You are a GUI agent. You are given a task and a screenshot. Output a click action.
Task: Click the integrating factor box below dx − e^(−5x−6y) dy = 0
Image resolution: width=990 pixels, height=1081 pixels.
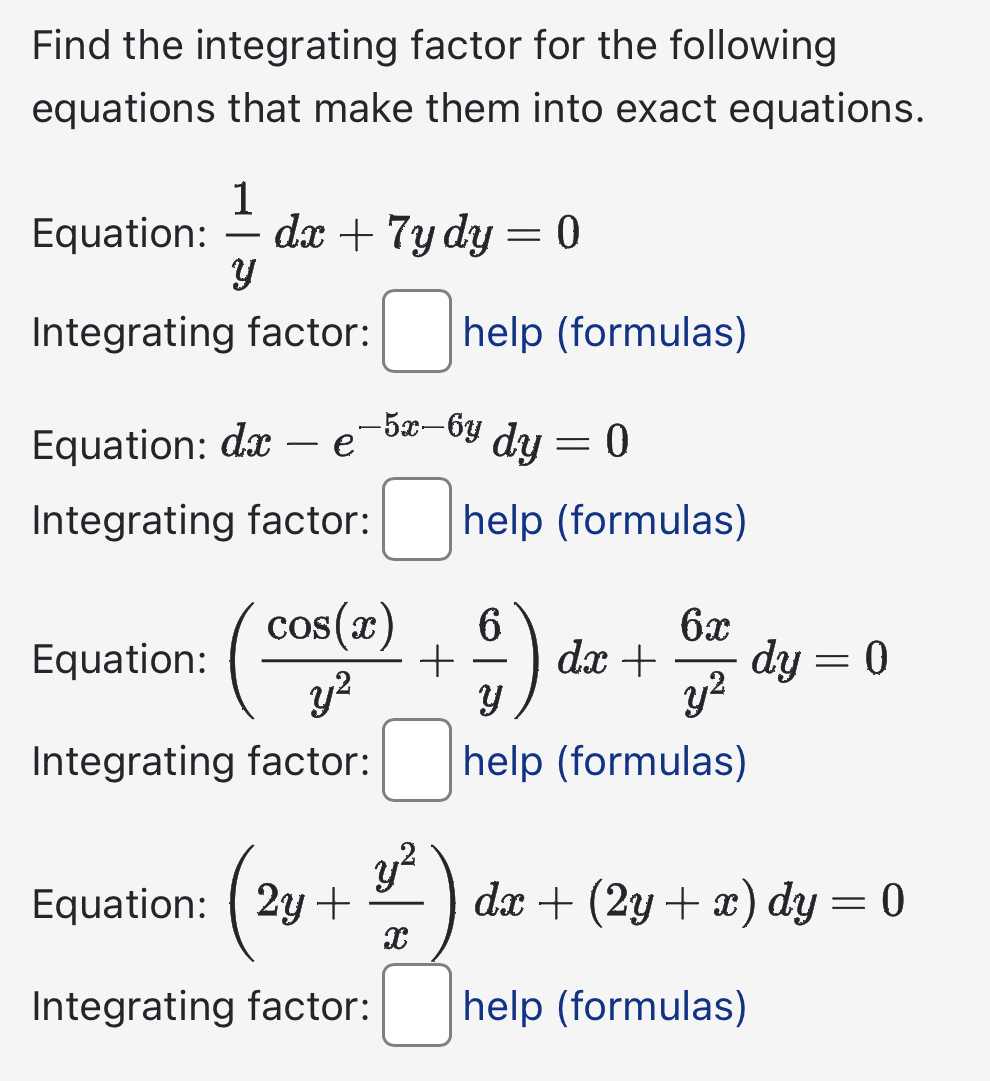415,520
